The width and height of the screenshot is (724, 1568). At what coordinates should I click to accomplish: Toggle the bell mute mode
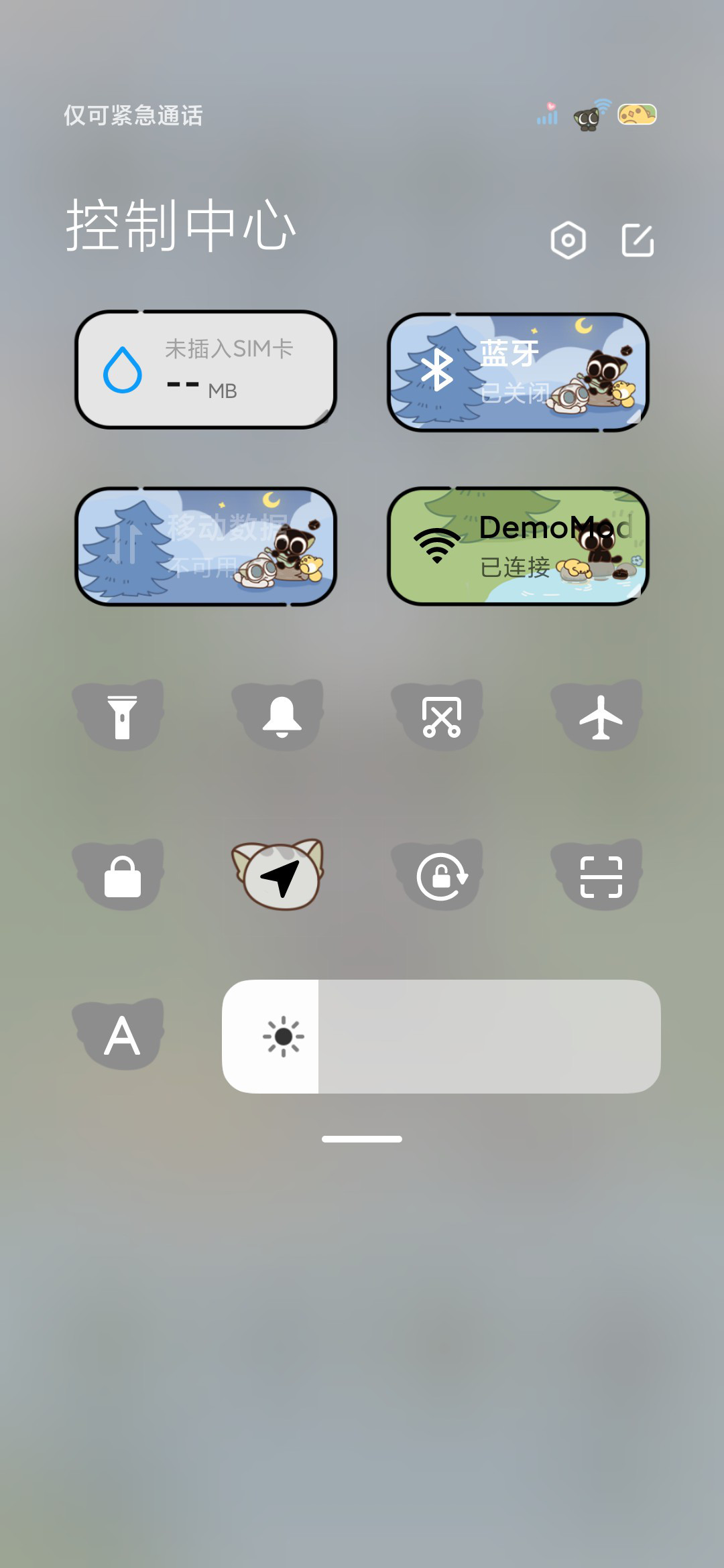coord(282,716)
